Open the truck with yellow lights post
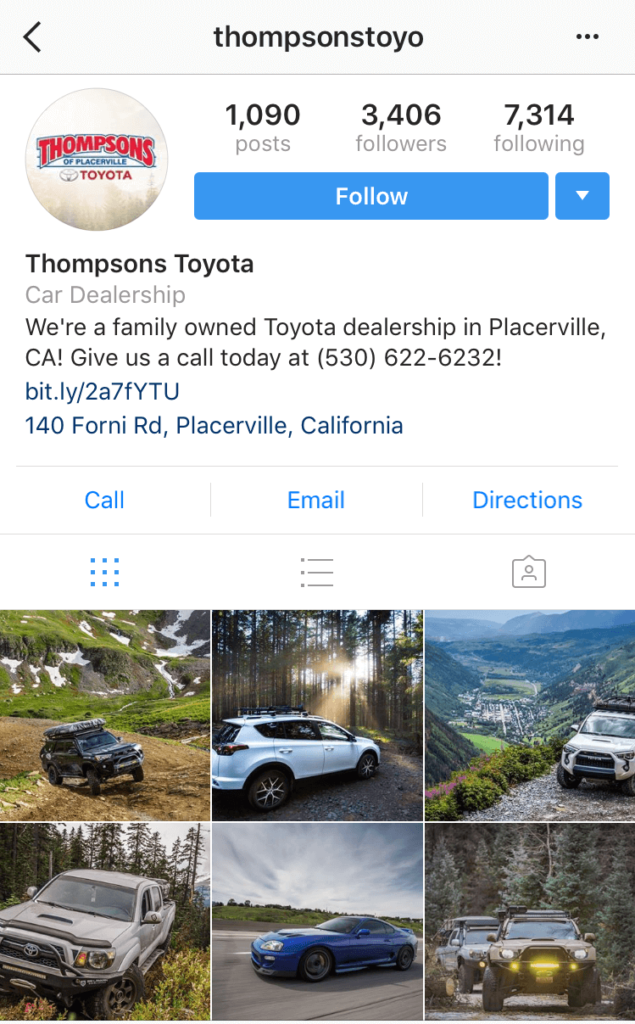 [529, 921]
